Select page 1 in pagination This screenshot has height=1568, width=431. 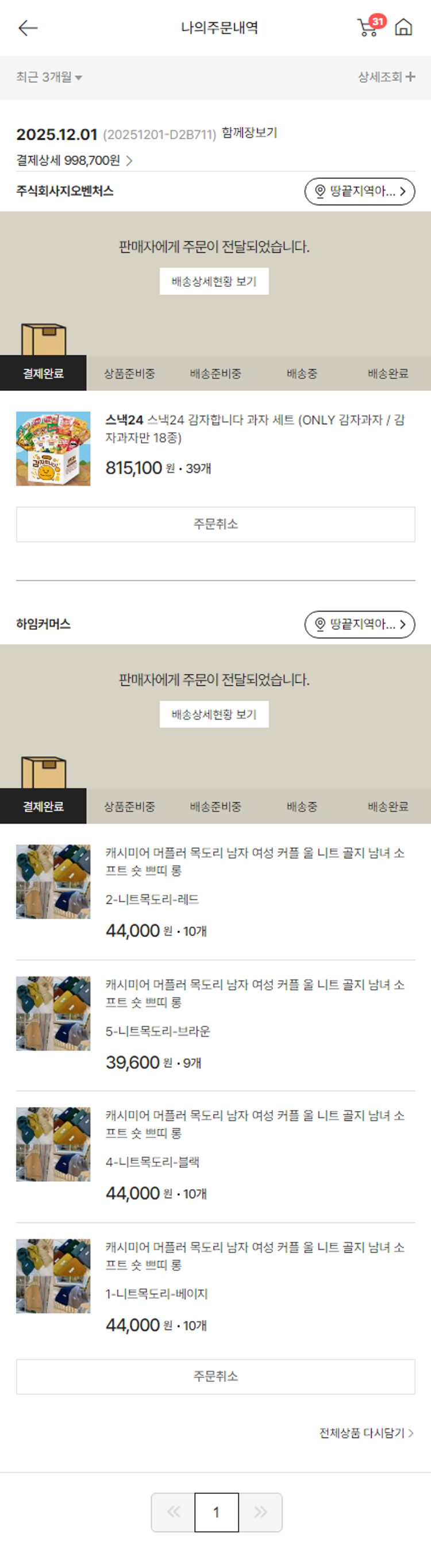[x=216, y=1512]
